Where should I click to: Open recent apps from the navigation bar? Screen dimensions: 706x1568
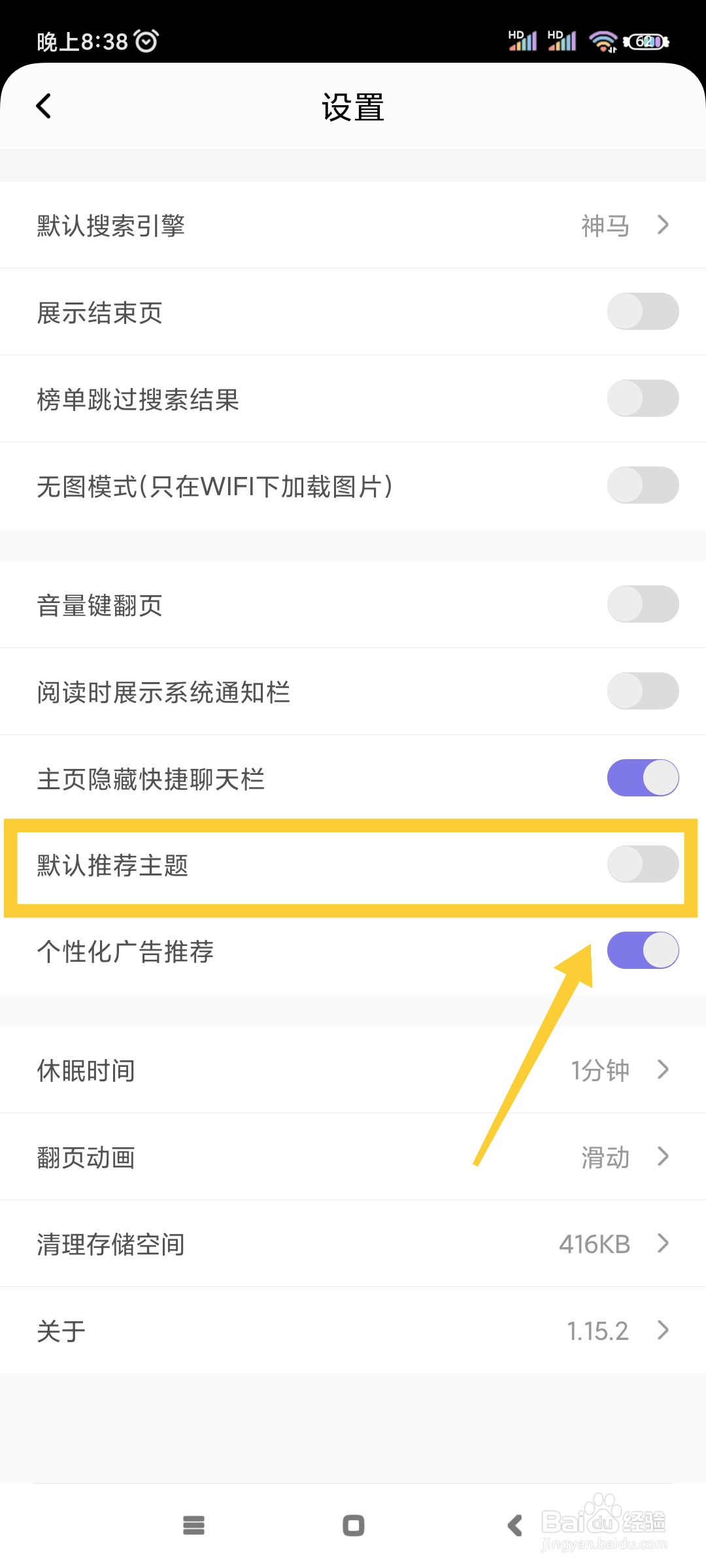193,1526
